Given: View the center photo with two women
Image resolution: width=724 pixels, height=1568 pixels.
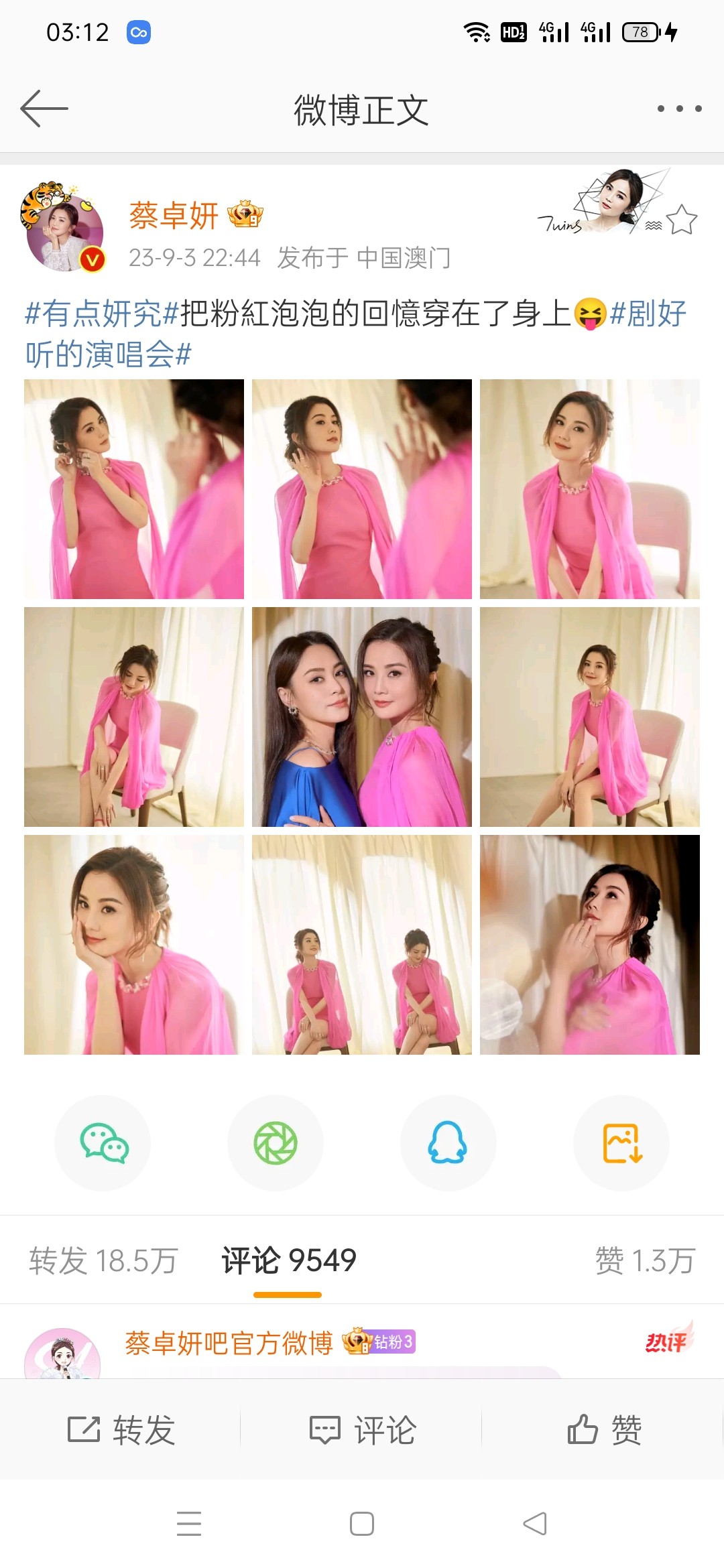Looking at the screenshot, I should 362,717.
